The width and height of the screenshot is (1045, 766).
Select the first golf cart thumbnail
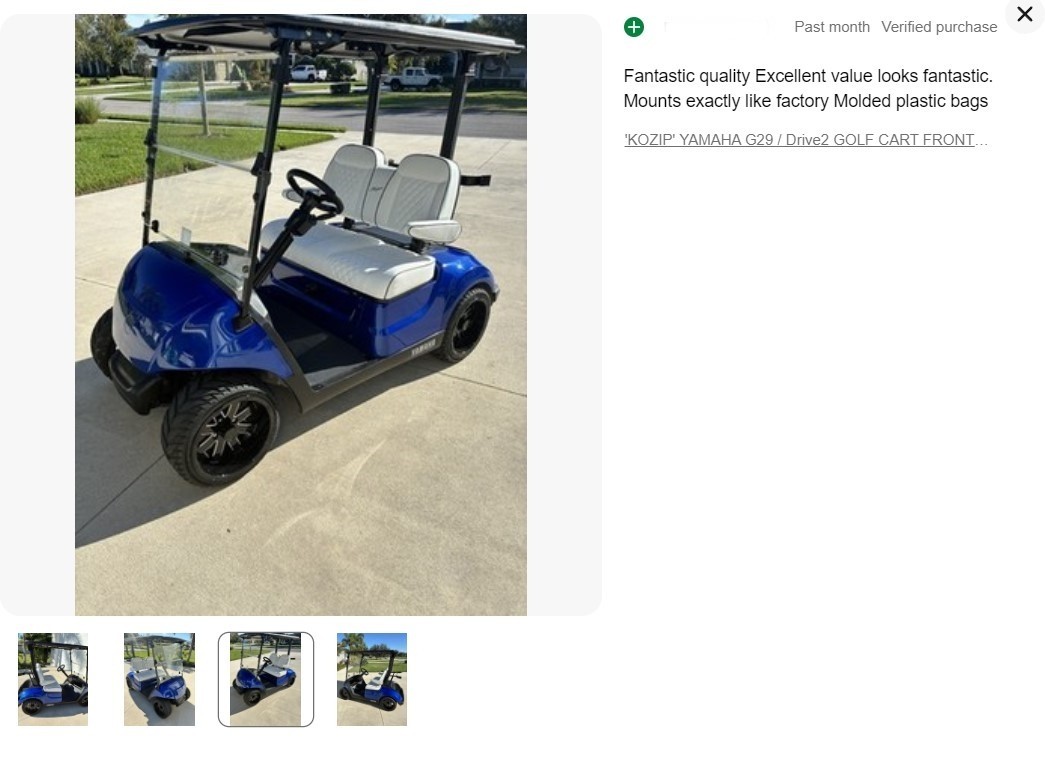pos(53,679)
